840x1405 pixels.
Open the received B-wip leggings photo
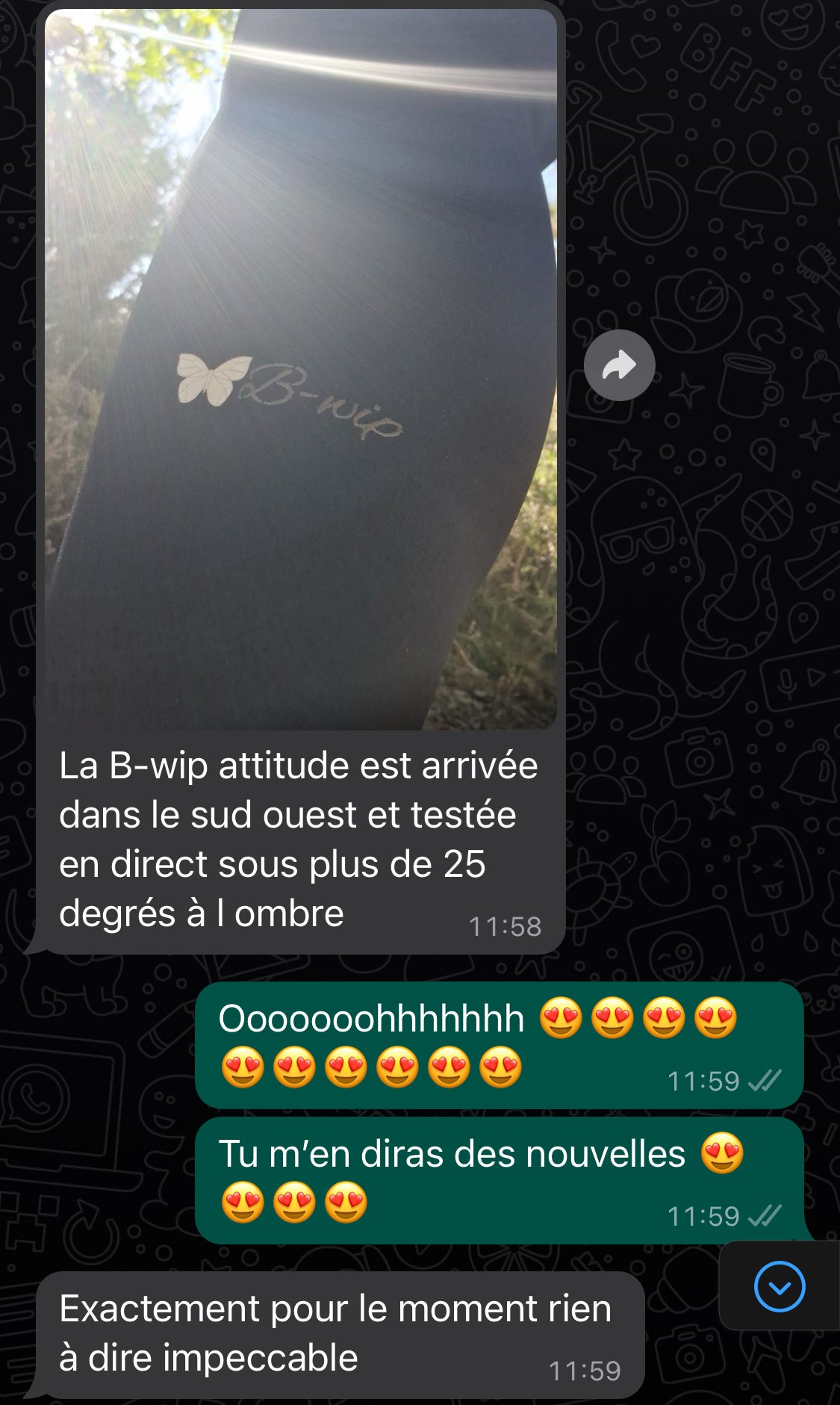pos(300,369)
